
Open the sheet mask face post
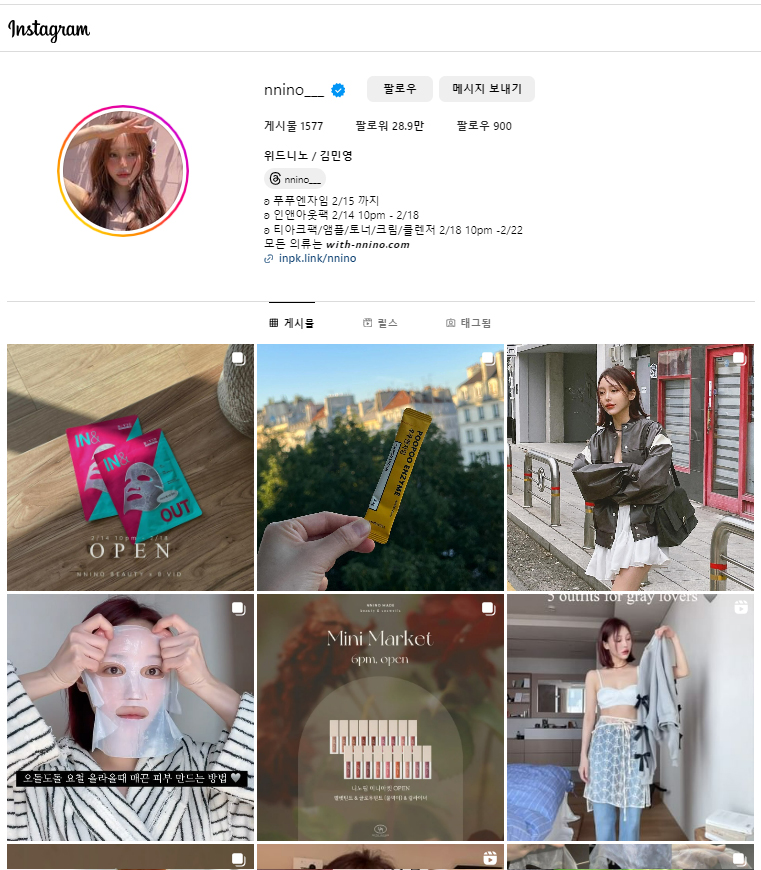point(130,717)
